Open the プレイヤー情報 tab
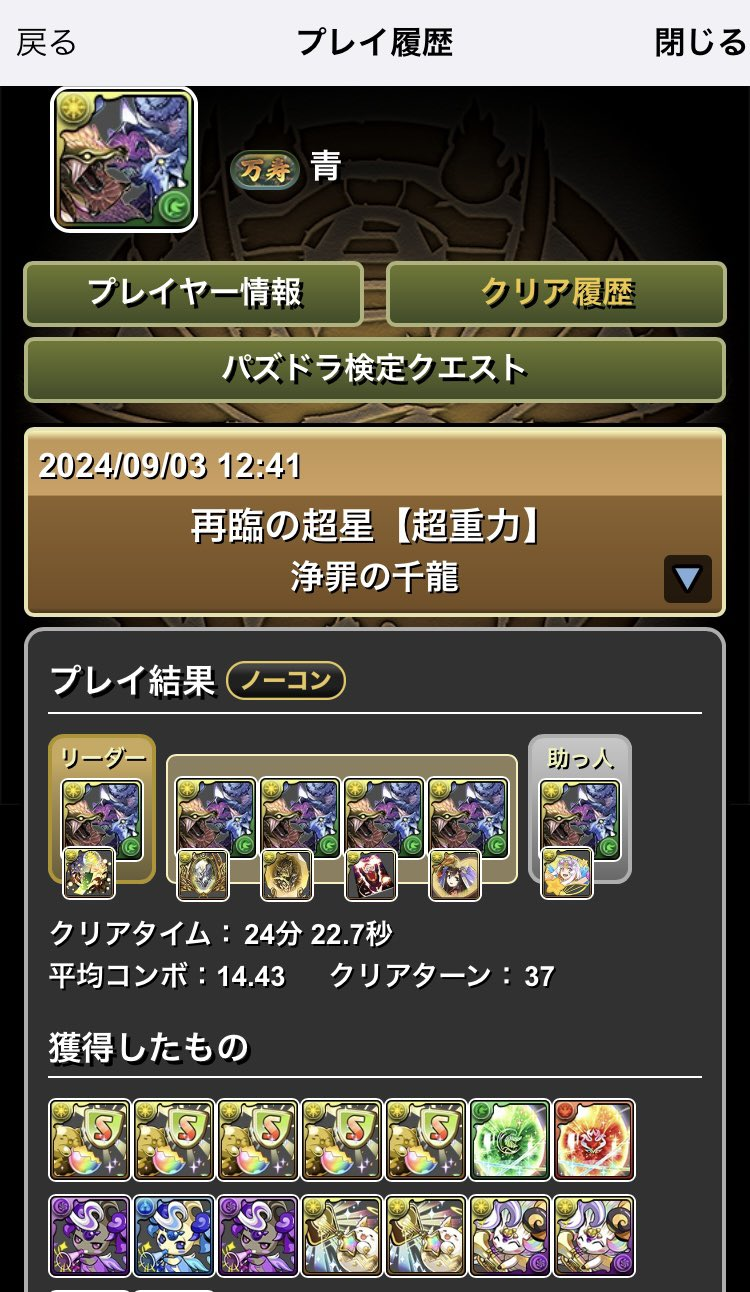The width and height of the screenshot is (750, 1292). click(194, 293)
